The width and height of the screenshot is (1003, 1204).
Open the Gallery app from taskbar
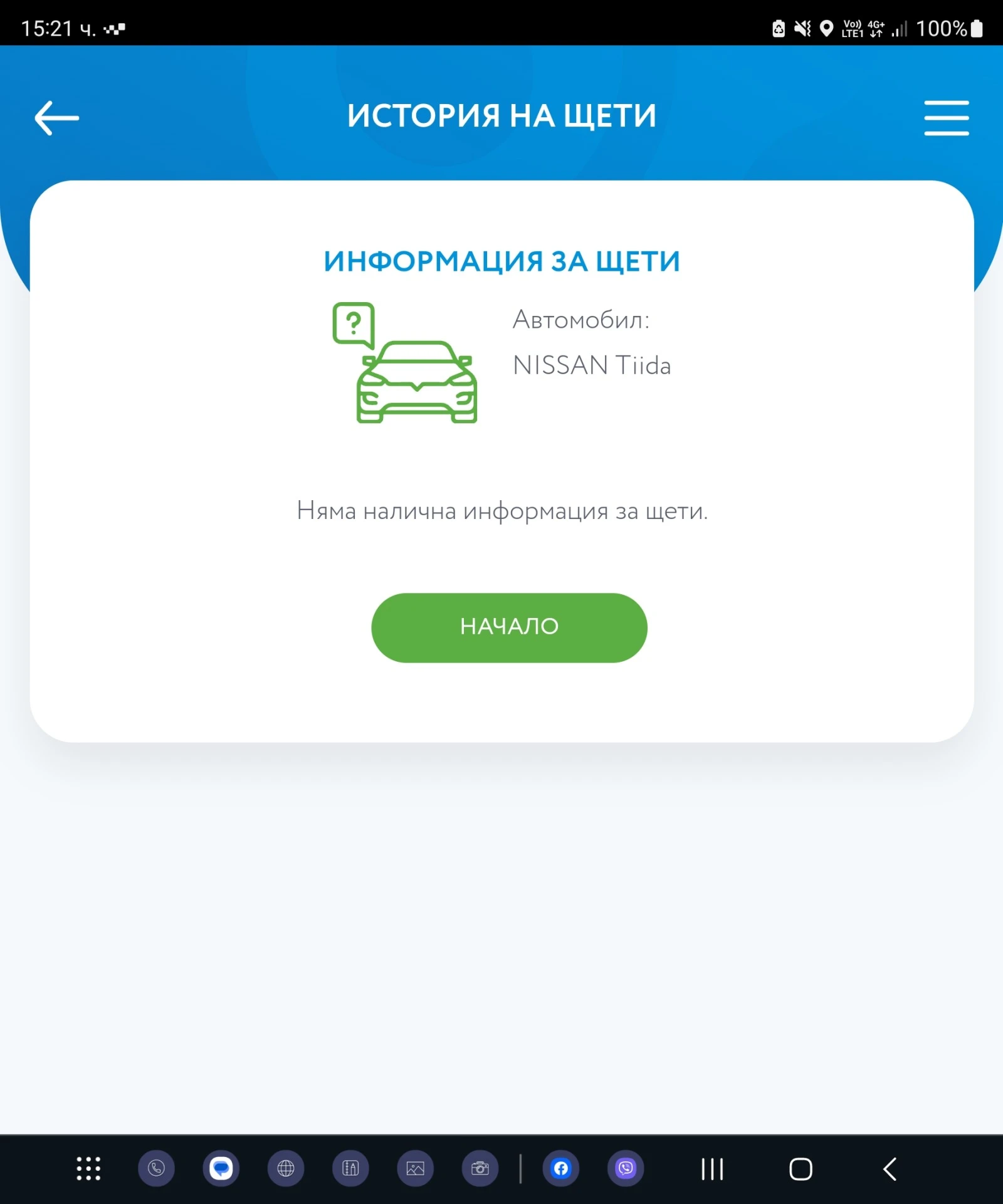coord(415,1168)
